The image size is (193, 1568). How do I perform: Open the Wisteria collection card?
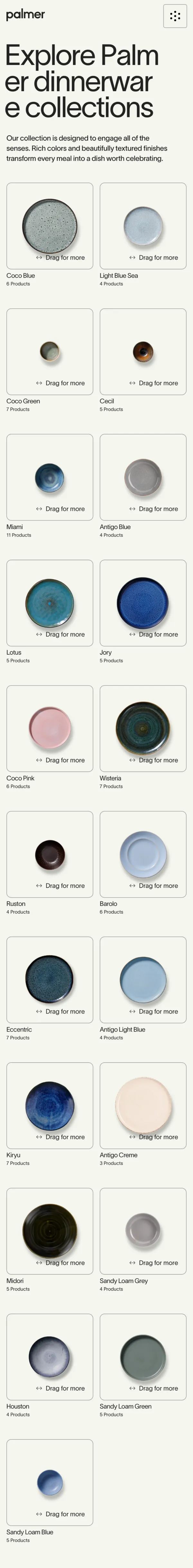[142, 728]
